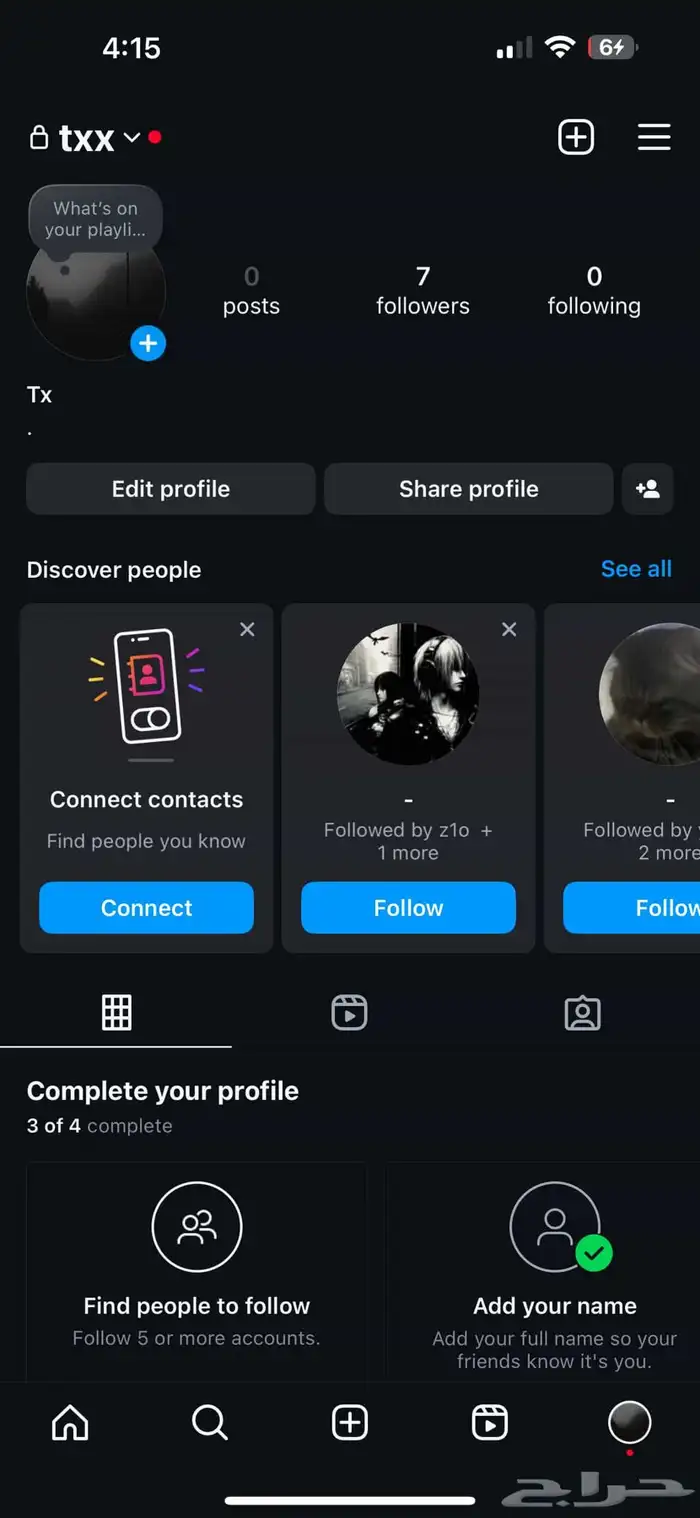Tap Share profile button
The height and width of the screenshot is (1518, 700).
point(469,489)
